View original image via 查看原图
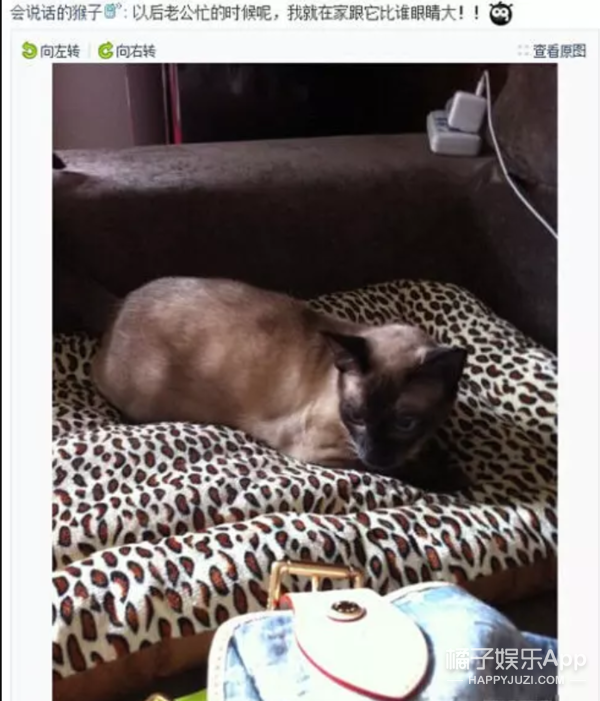 (x=551, y=51)
